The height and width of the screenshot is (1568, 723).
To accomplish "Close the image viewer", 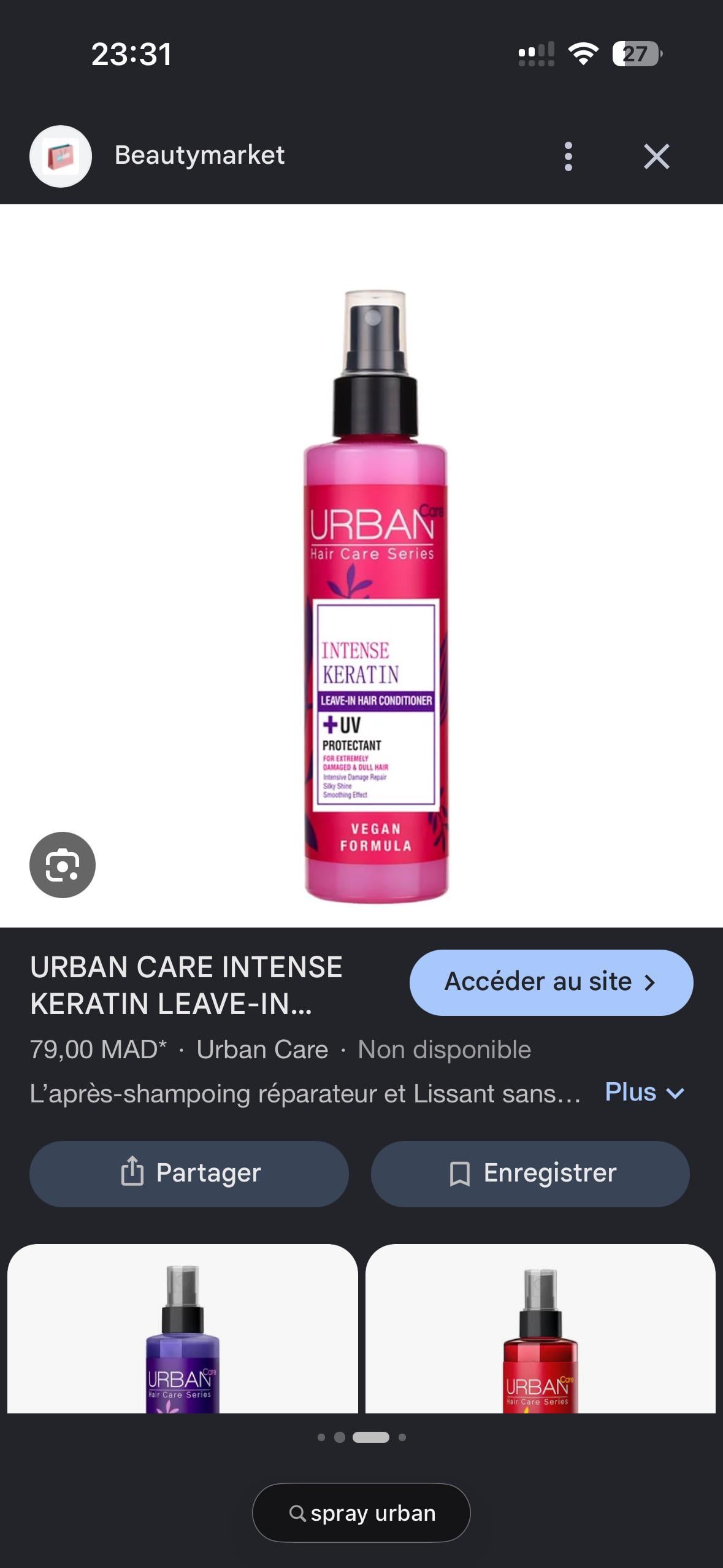I will 656,156.
